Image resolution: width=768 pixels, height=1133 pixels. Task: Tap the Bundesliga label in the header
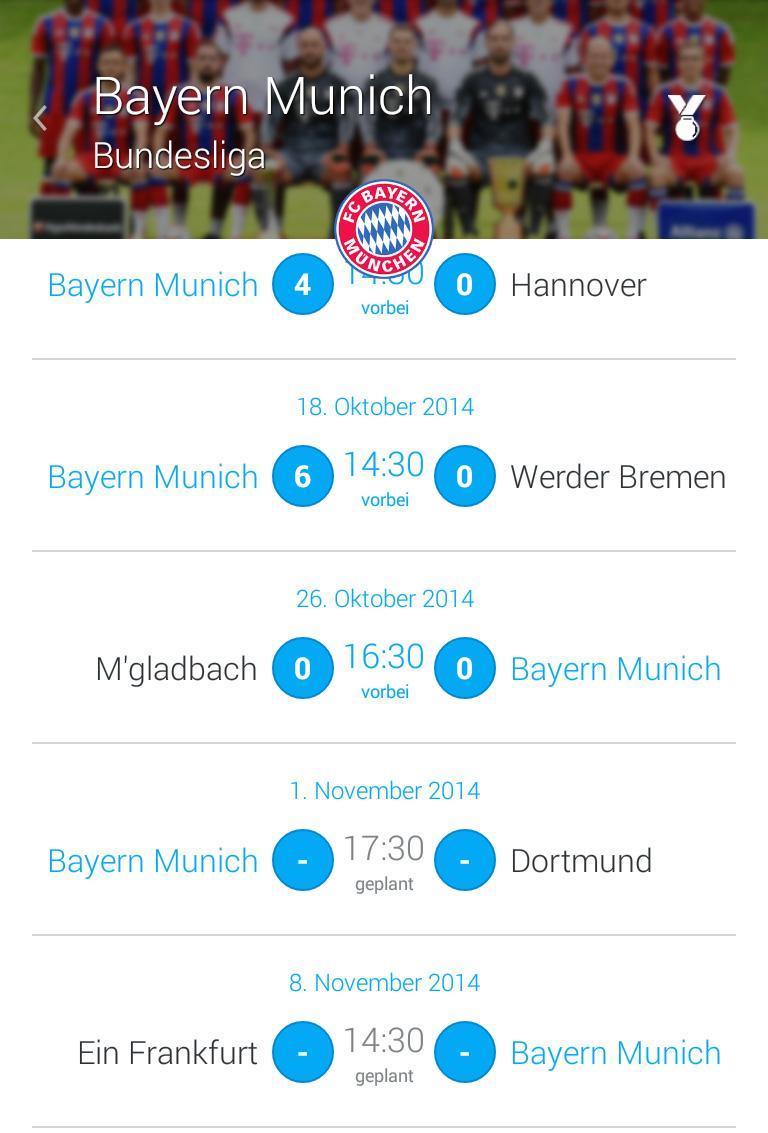tap(178, 156)
